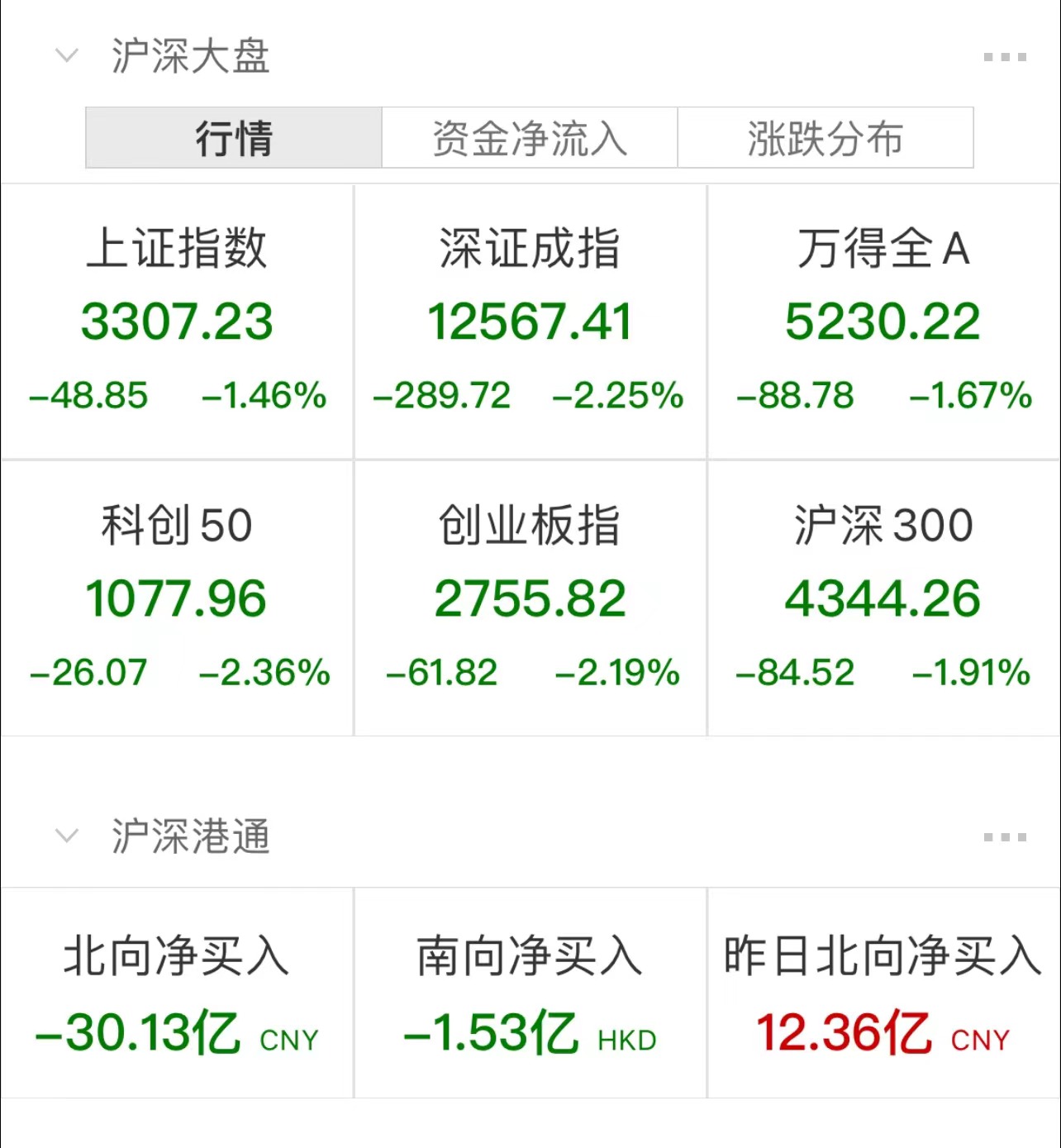Collapse the 沪深大盘 section
Viewport: 1061px width, 1148px height.
(66, 56)
